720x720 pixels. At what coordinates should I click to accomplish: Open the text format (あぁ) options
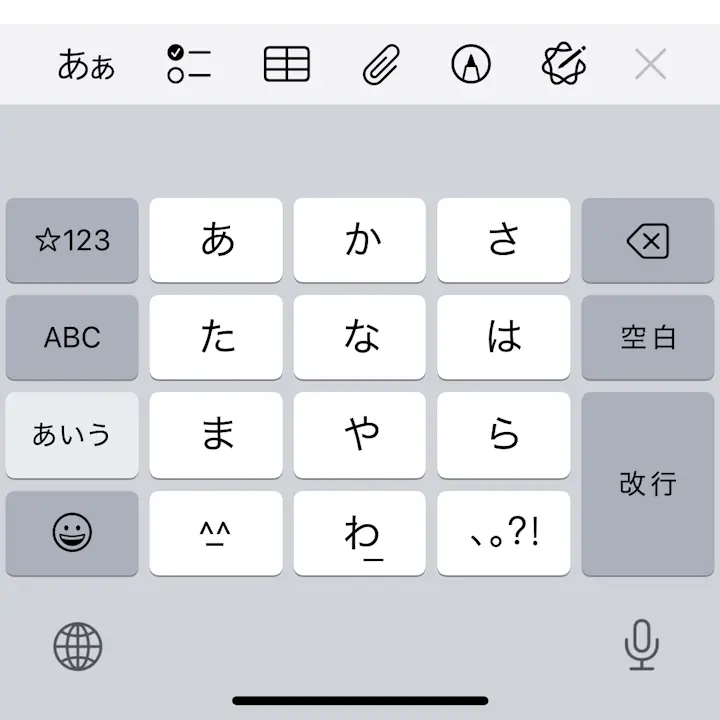point(86,66)
